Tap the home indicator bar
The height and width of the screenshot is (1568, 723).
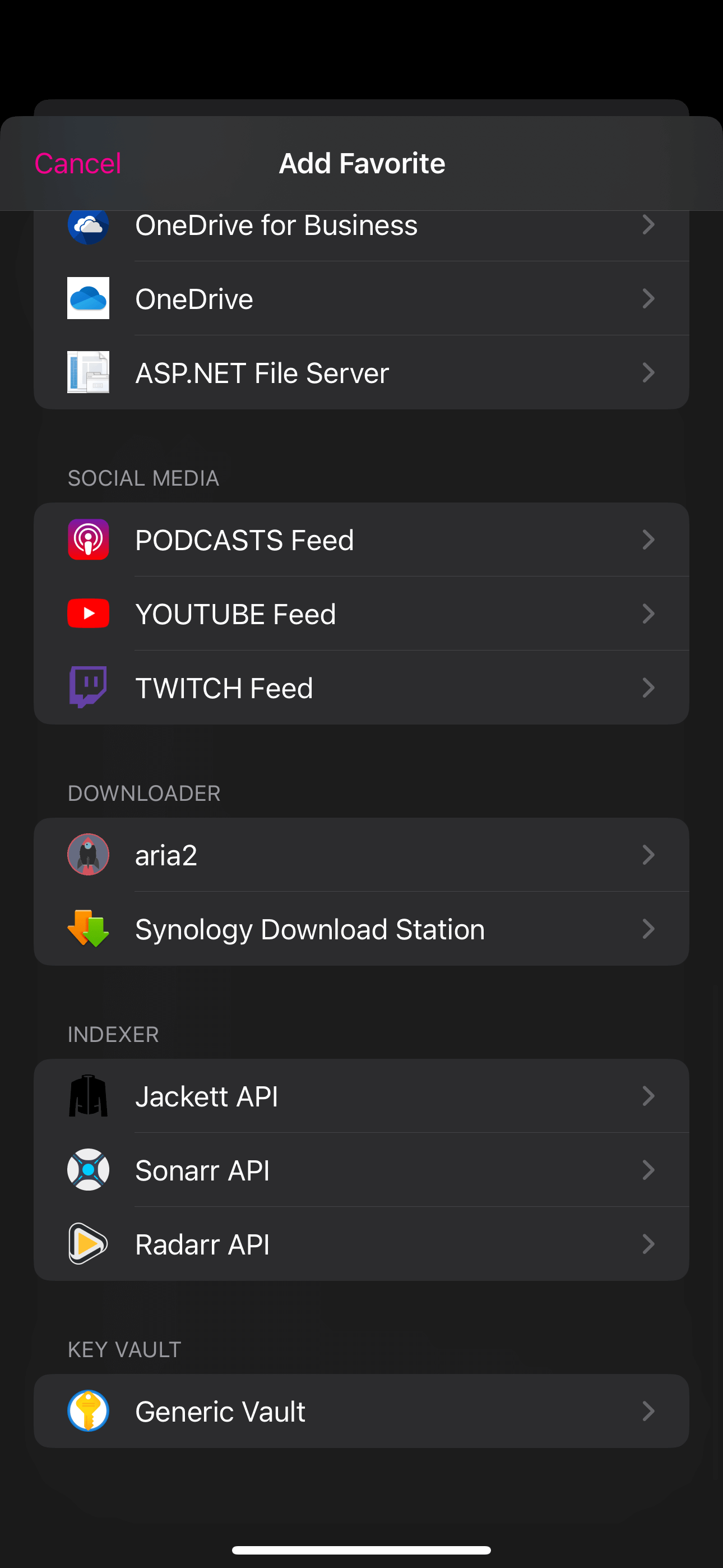pos(361,1548)
